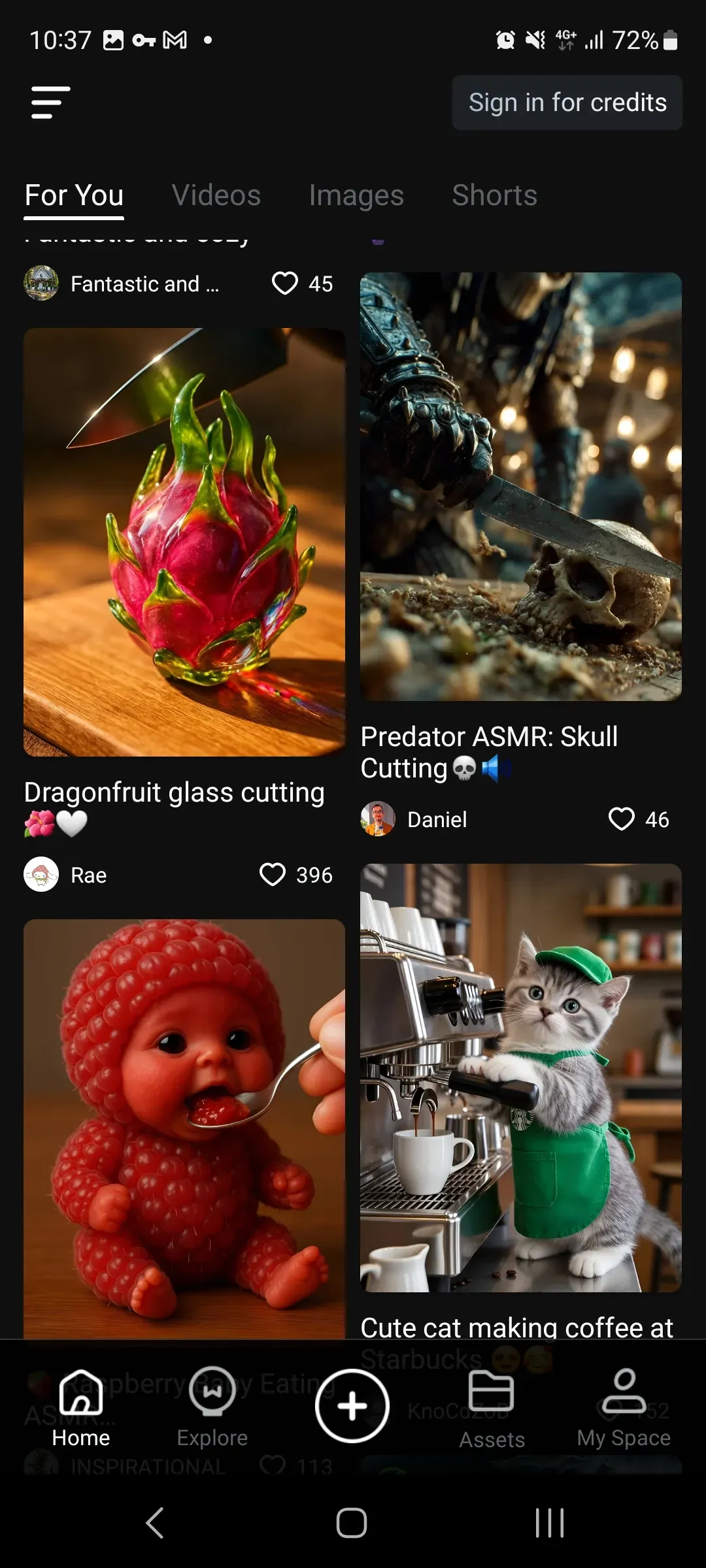
Task: Open the Predator ASMR Skull Cutting title link
Action: click(489, 752)
